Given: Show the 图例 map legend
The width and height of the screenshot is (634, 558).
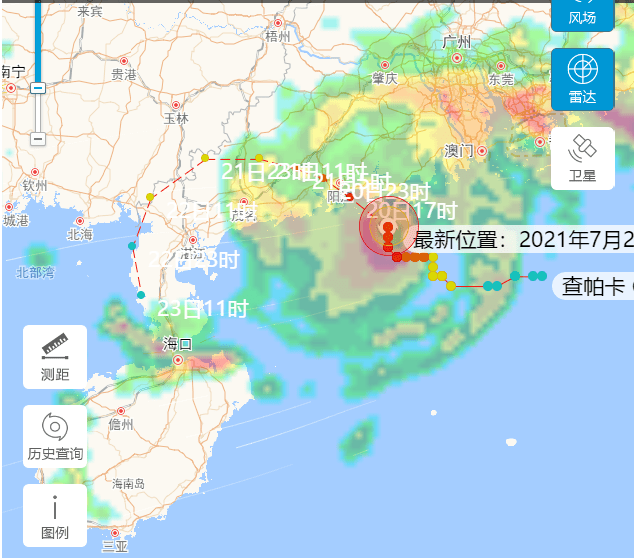Looking at the screenshot, I should (55, 516).
